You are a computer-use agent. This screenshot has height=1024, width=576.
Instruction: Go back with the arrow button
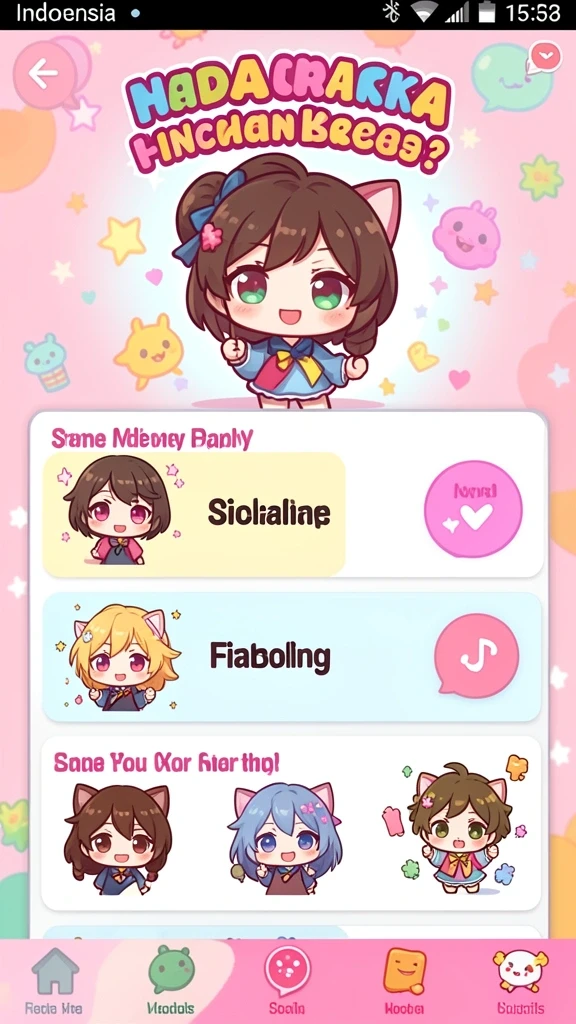click(x=44, y=75)
